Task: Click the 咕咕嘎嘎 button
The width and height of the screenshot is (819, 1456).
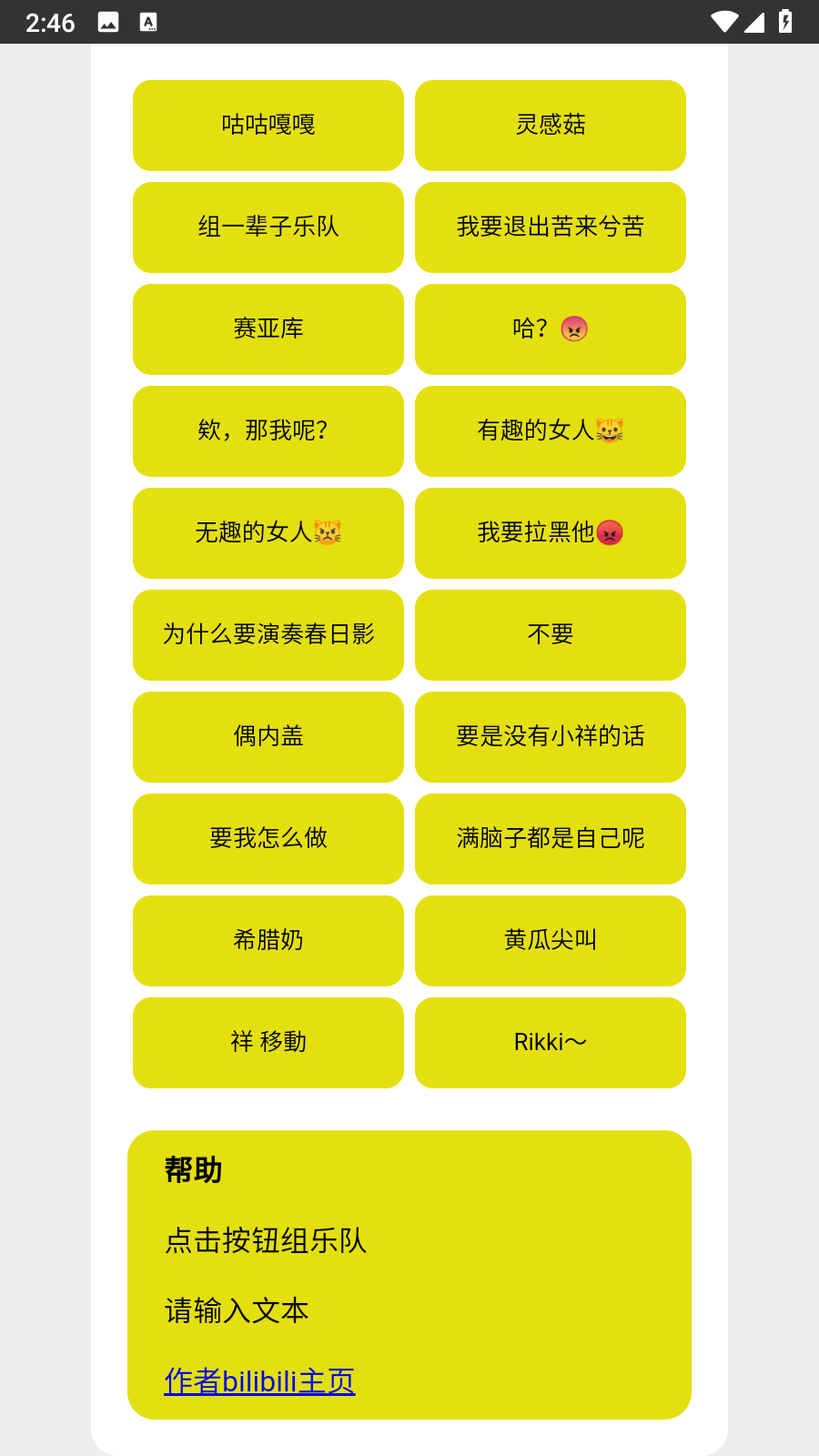Action: [x=268, y=126]
